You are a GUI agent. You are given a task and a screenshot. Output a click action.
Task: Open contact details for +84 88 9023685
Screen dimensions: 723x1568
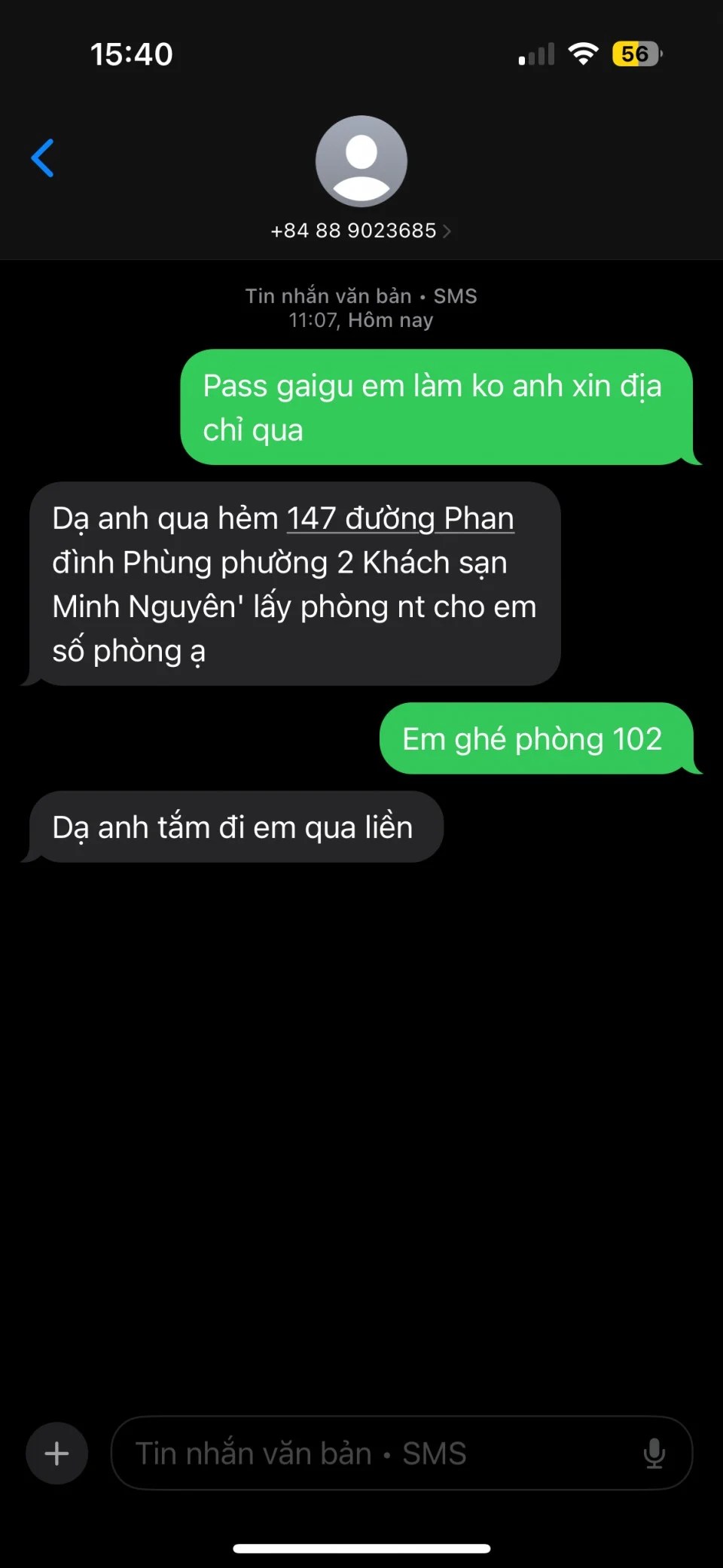361,231
